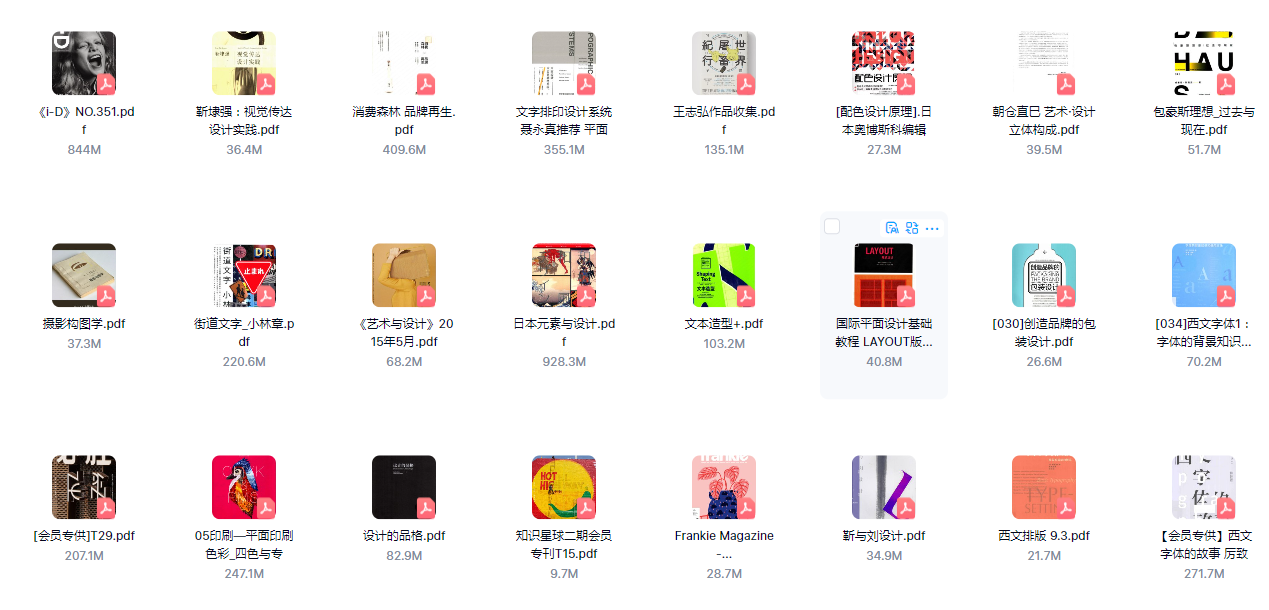Open 摄影构图学.pdf

(x=84, y=276)
